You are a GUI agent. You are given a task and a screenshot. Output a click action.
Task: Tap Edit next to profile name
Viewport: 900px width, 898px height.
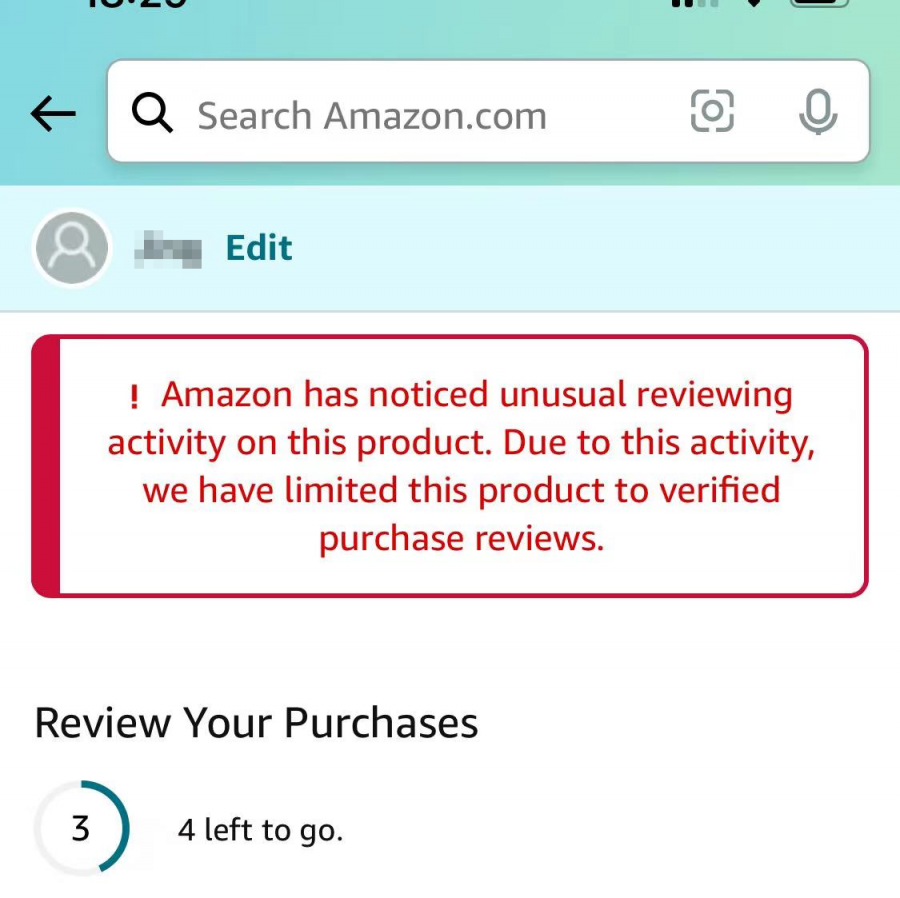(x=259, y=248)
